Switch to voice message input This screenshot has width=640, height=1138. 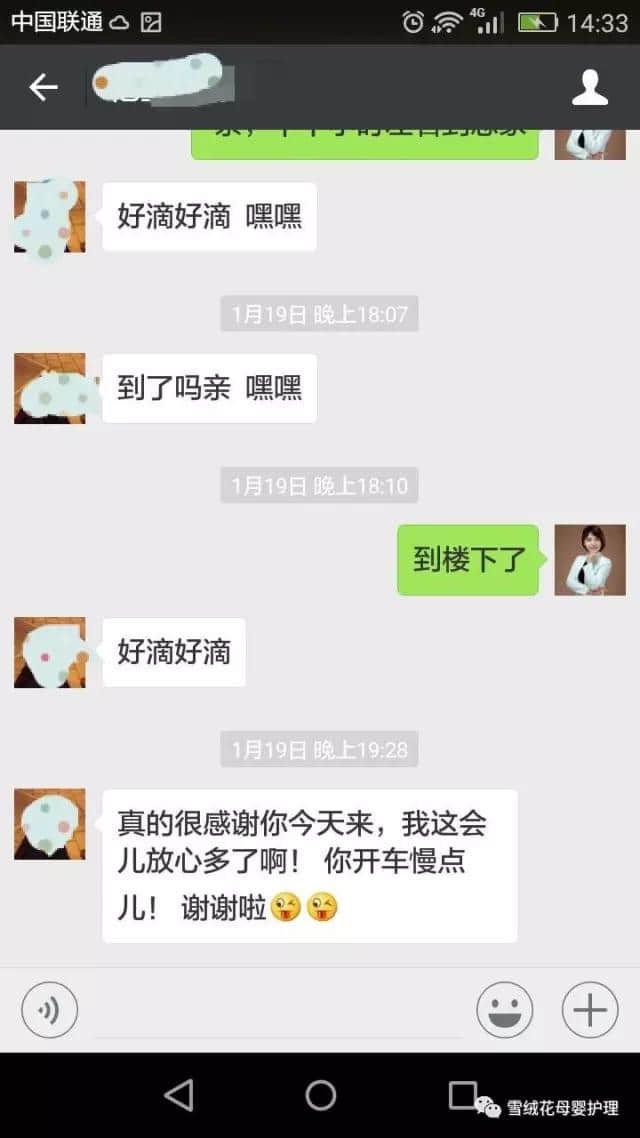click(x=49, y=1010)
